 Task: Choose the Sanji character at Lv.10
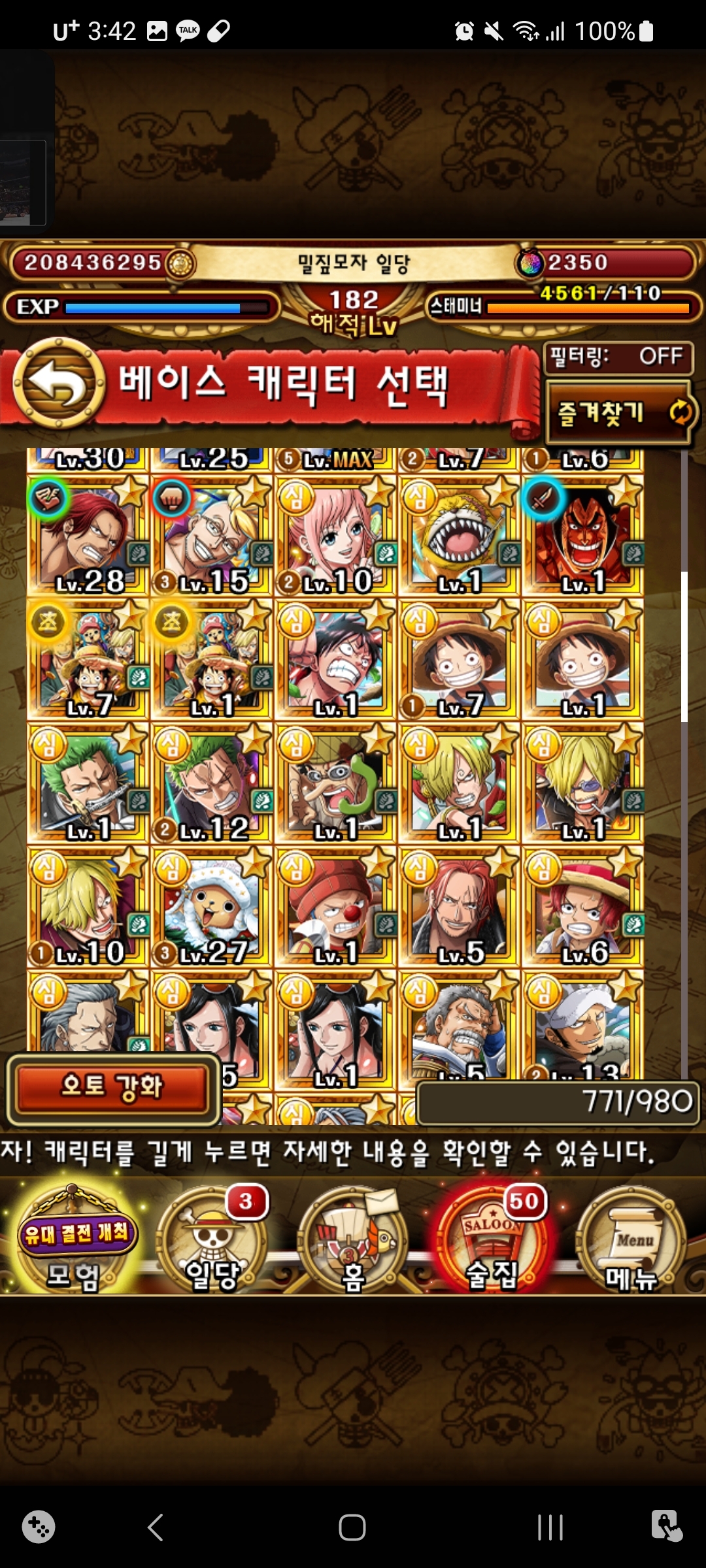click(x=88, y=907)
